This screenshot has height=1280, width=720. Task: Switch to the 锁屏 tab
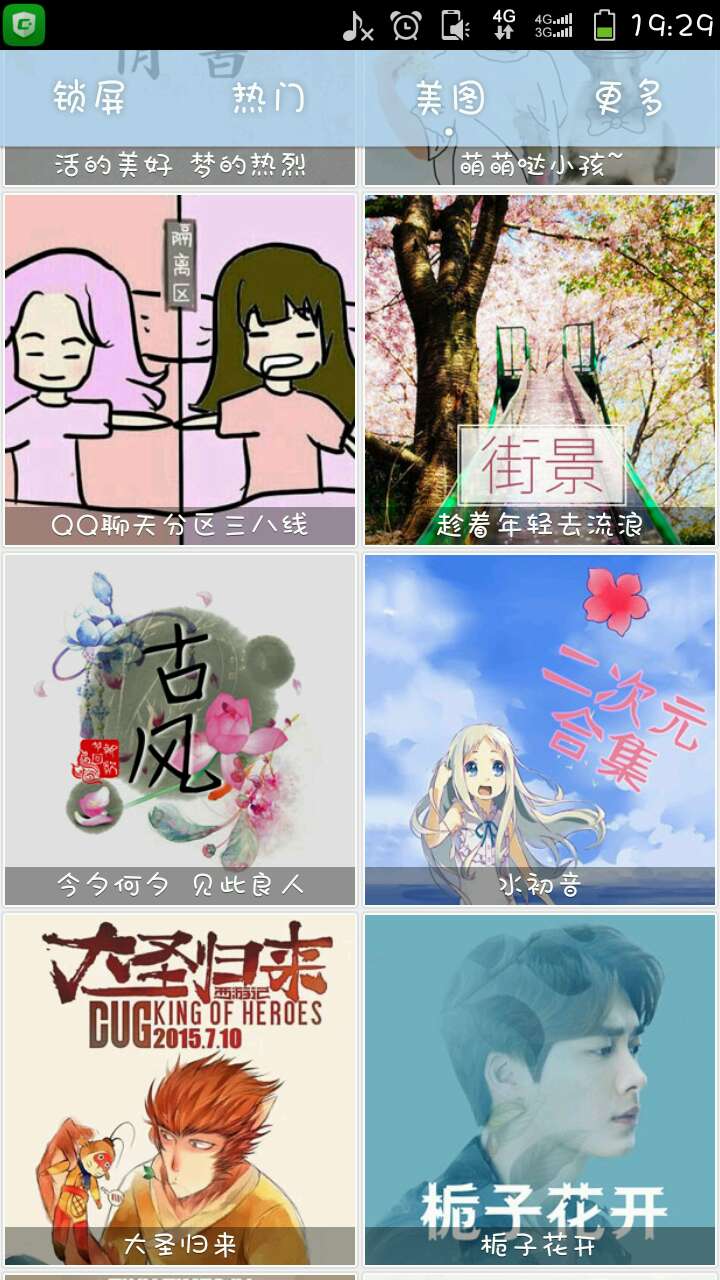[x=89, y=98]
